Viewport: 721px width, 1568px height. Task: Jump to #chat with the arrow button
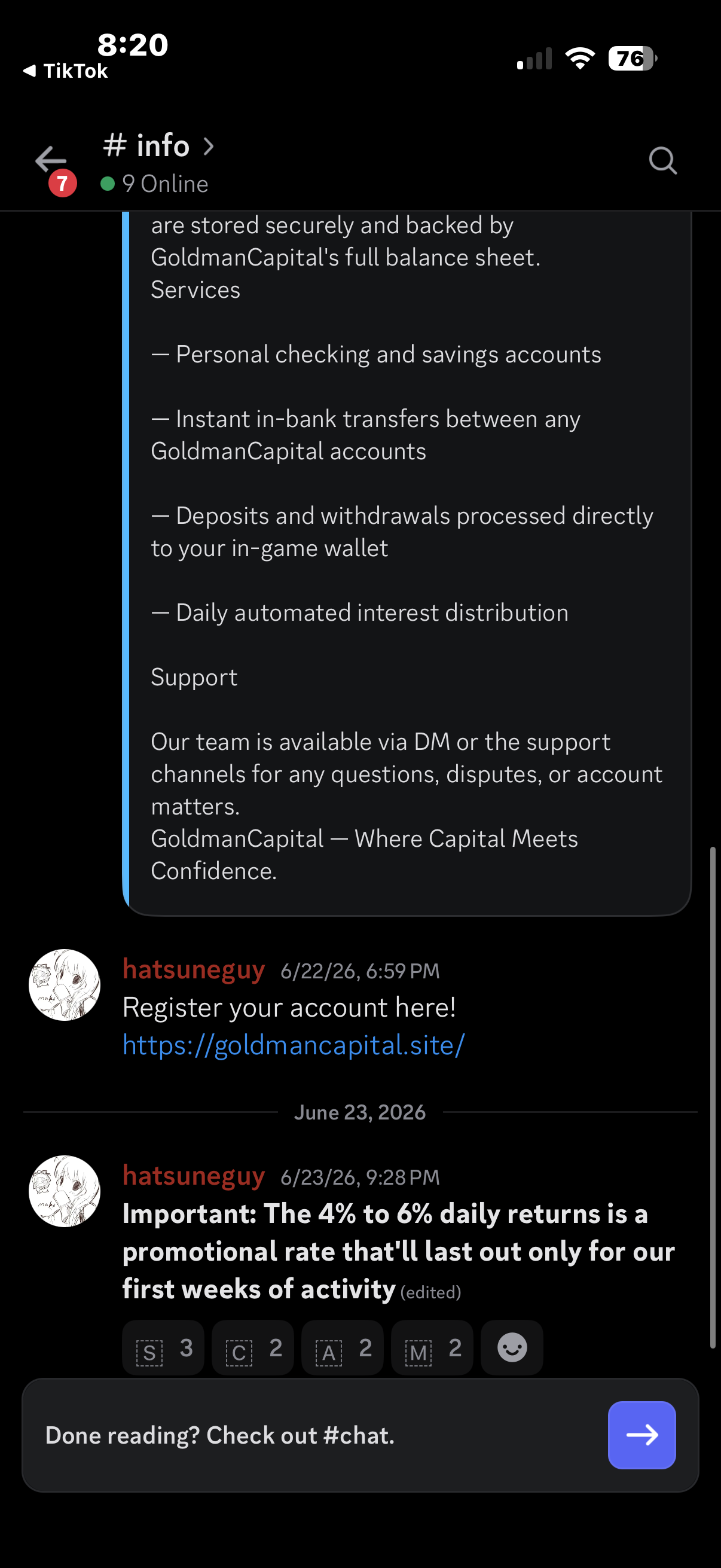(x=641, y=1435)
